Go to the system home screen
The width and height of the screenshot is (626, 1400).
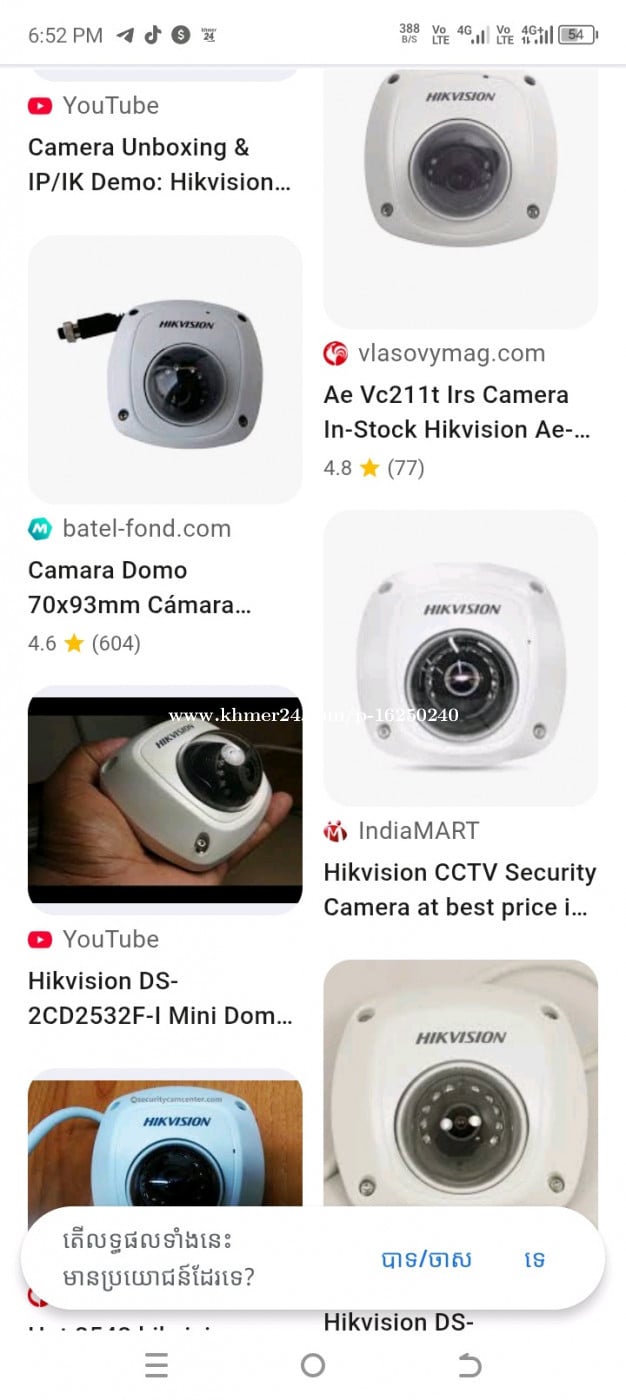pyautogui.click(x=313, y=1365)
